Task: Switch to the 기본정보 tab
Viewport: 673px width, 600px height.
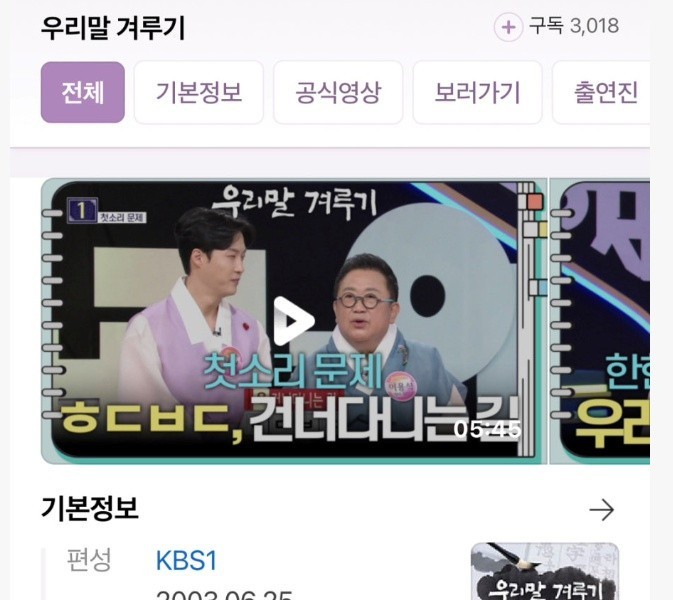Action: pos(198,93)
